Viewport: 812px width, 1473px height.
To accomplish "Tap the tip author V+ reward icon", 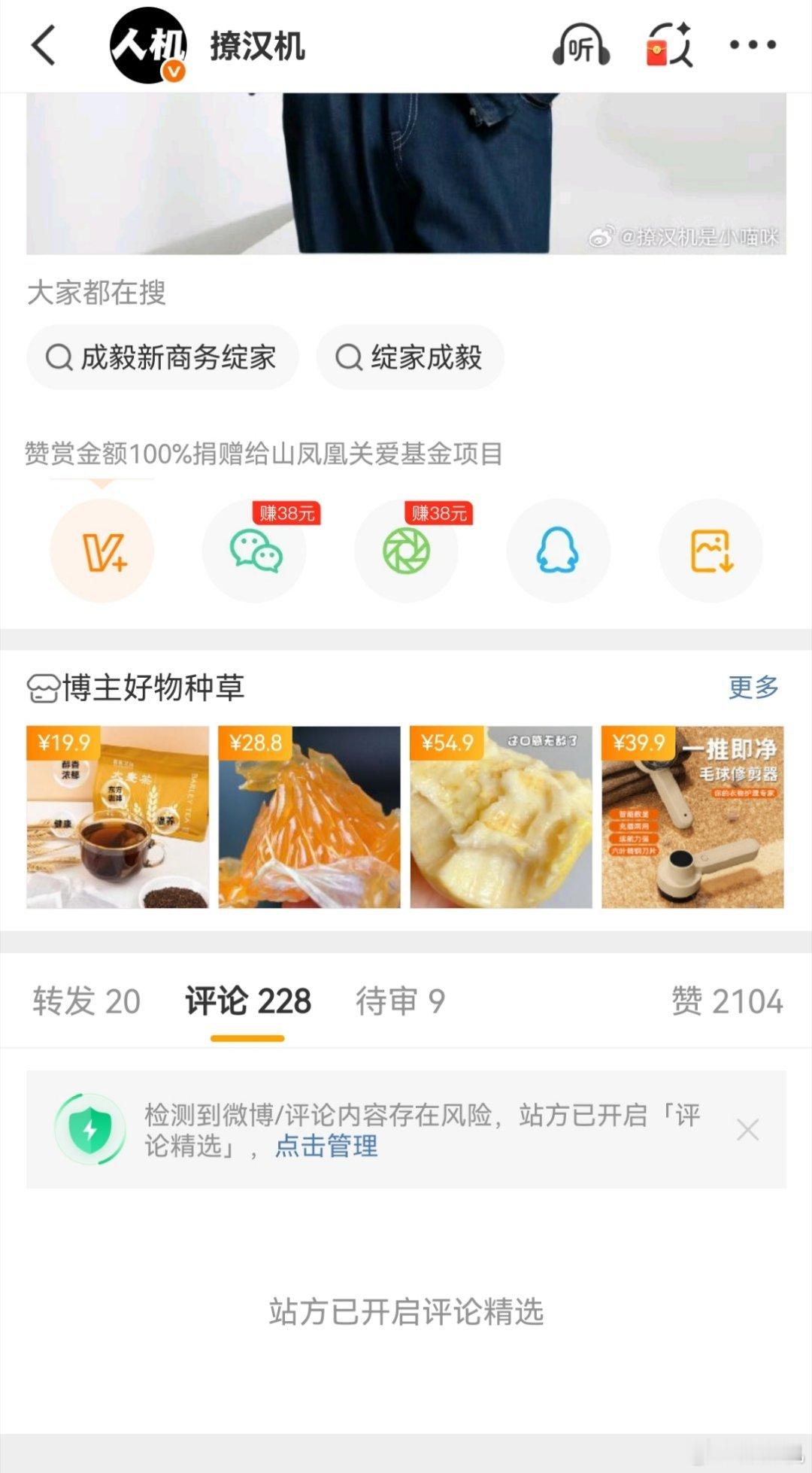I will pyautogui.click(x=103, y=551).
